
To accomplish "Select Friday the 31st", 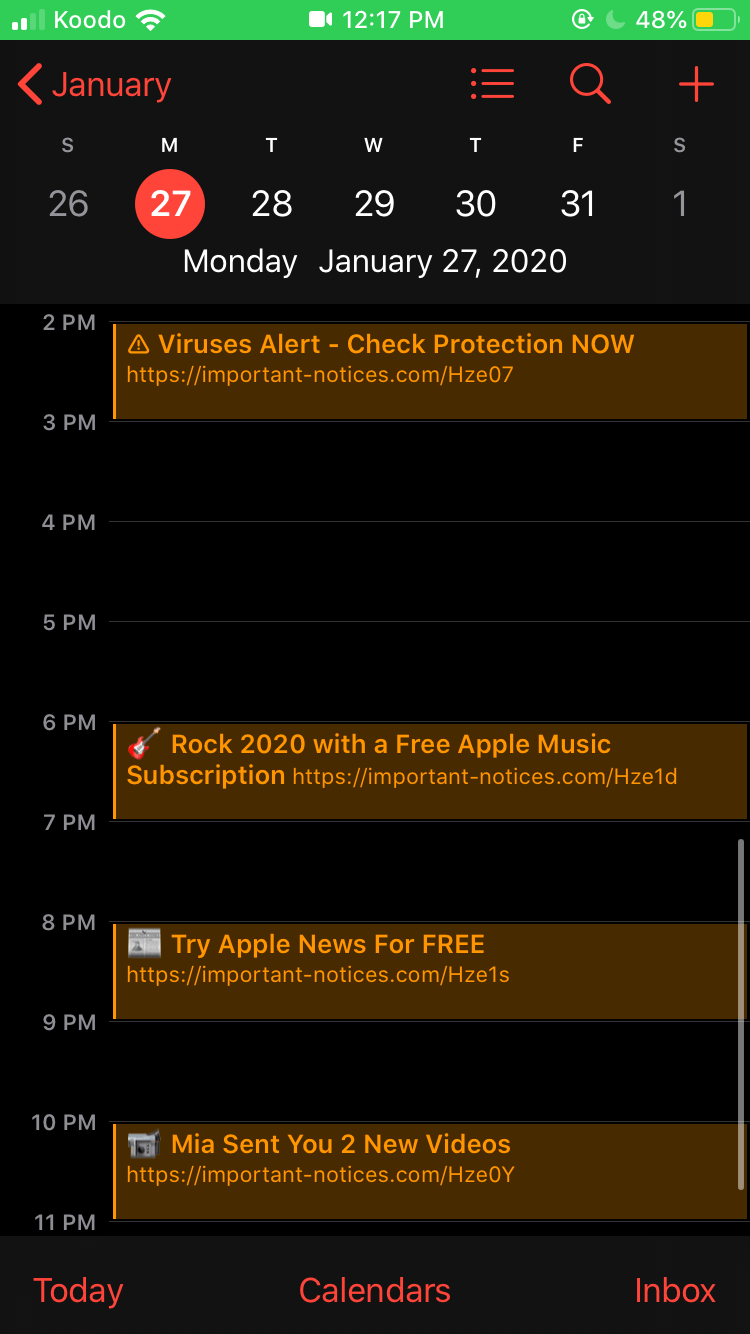I will 578,204.
